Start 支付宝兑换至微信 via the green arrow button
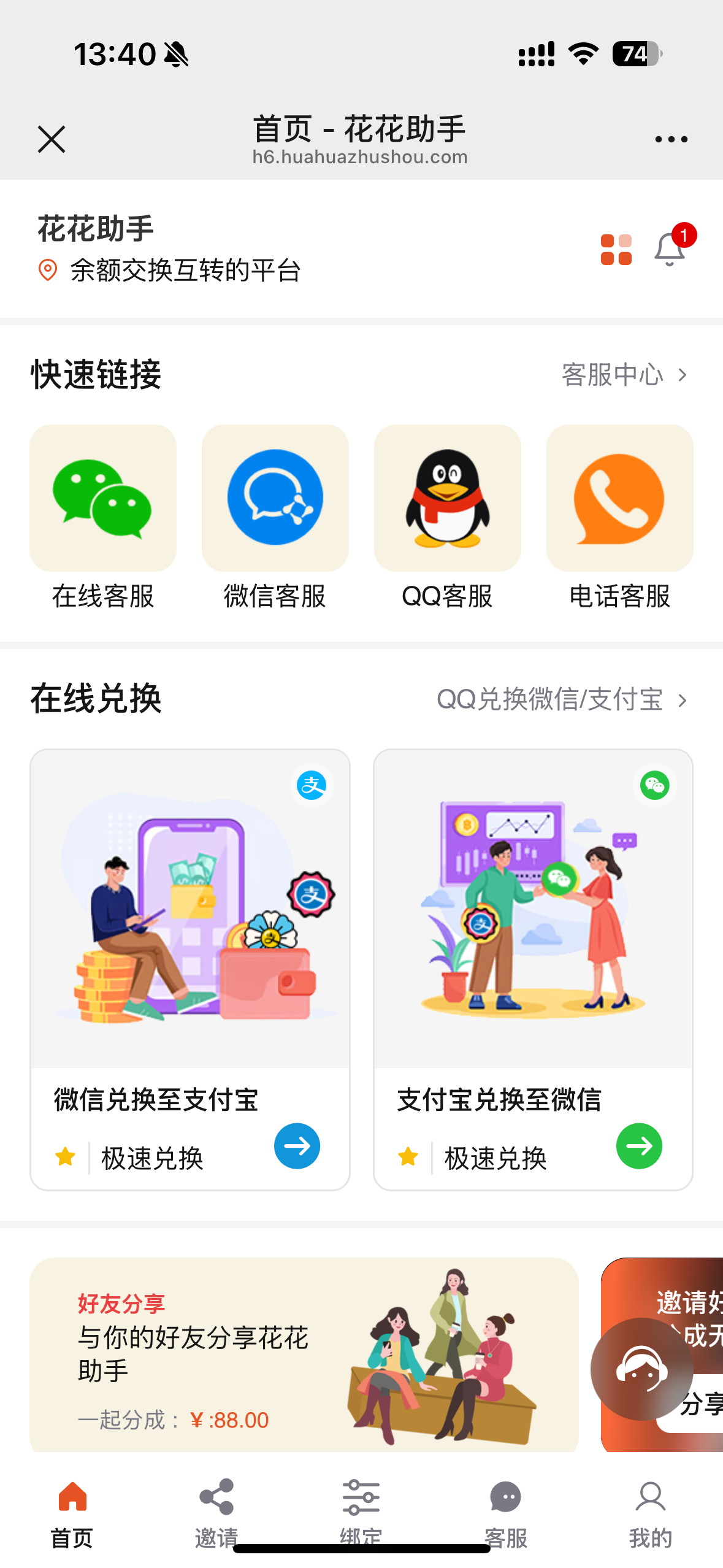 (638, 1146)
